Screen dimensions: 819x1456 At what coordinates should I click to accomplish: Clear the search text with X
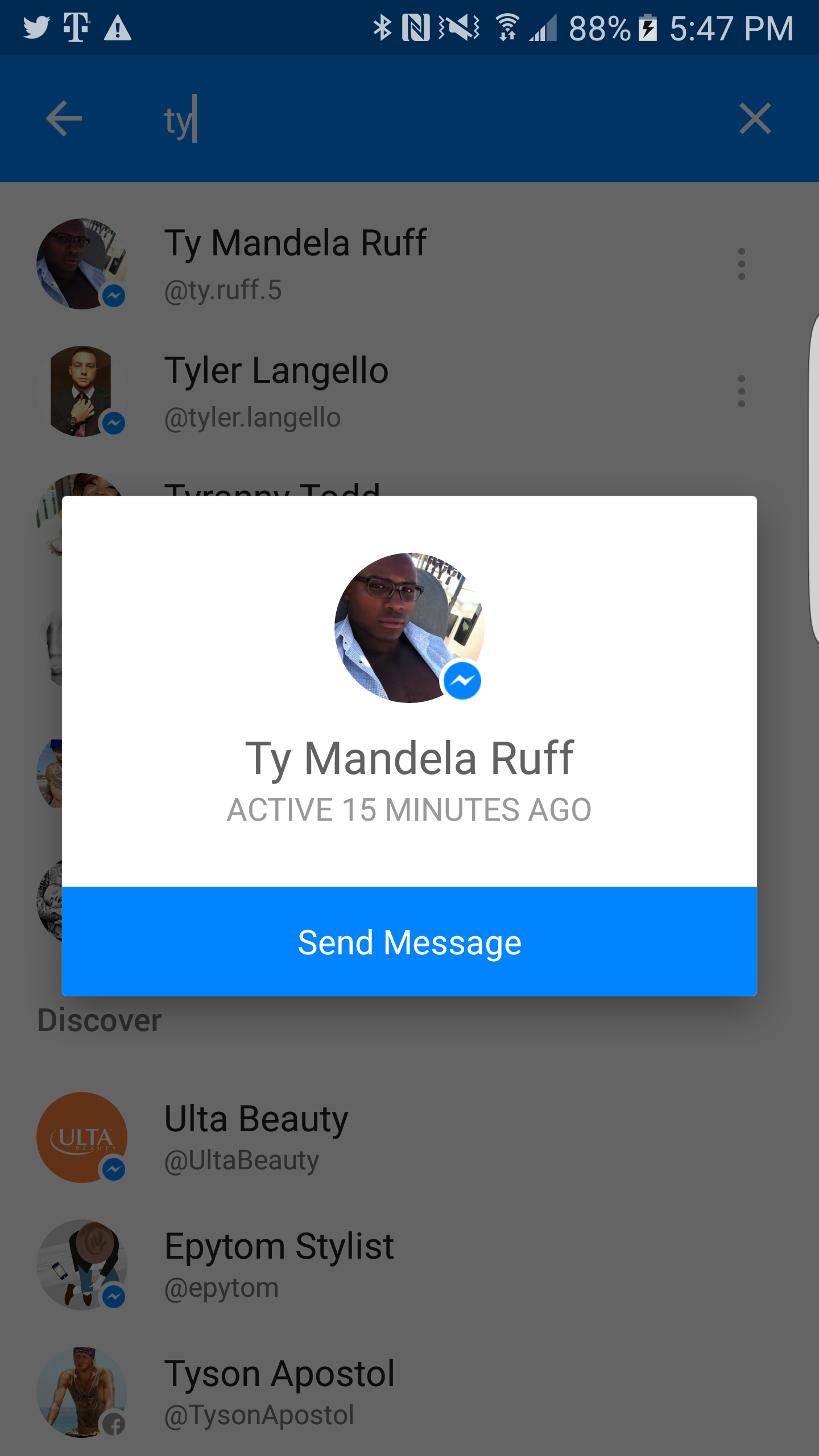pyautogui.click(x=755, y=118)
